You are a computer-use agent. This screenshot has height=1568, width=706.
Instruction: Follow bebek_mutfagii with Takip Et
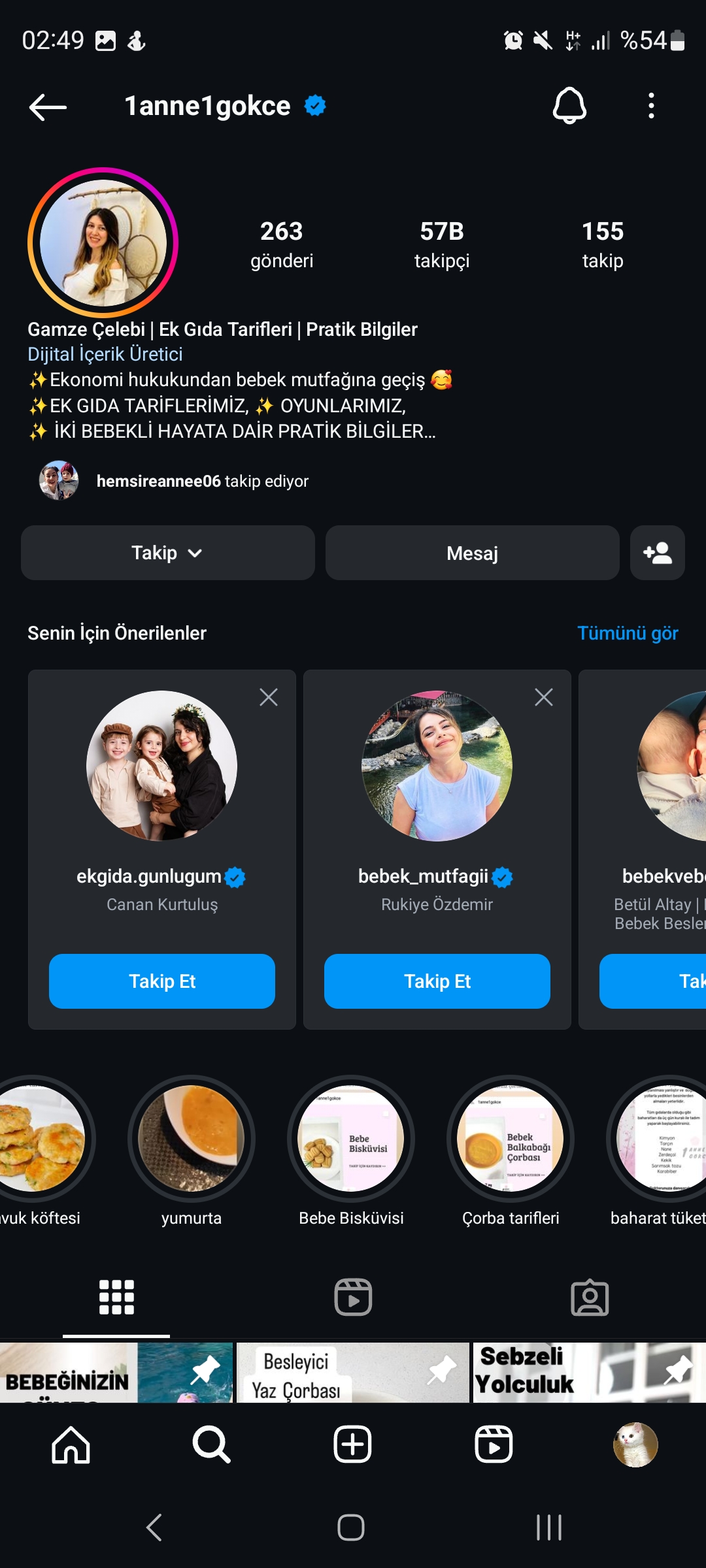click(x=437, y=981)
